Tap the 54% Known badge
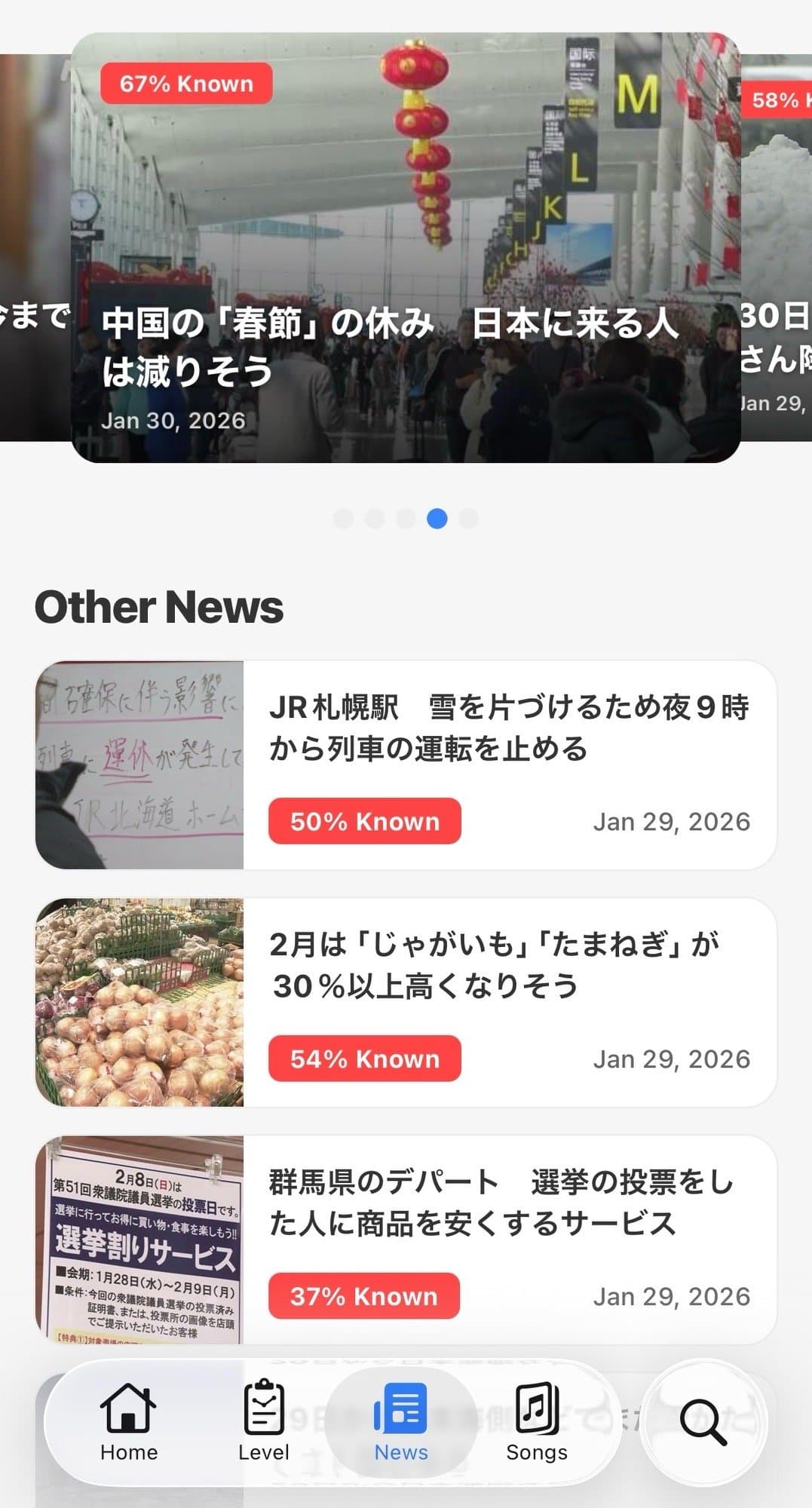Image resolution: width=812 pixels, height=1508 pixels. (x=363, y=1058)
